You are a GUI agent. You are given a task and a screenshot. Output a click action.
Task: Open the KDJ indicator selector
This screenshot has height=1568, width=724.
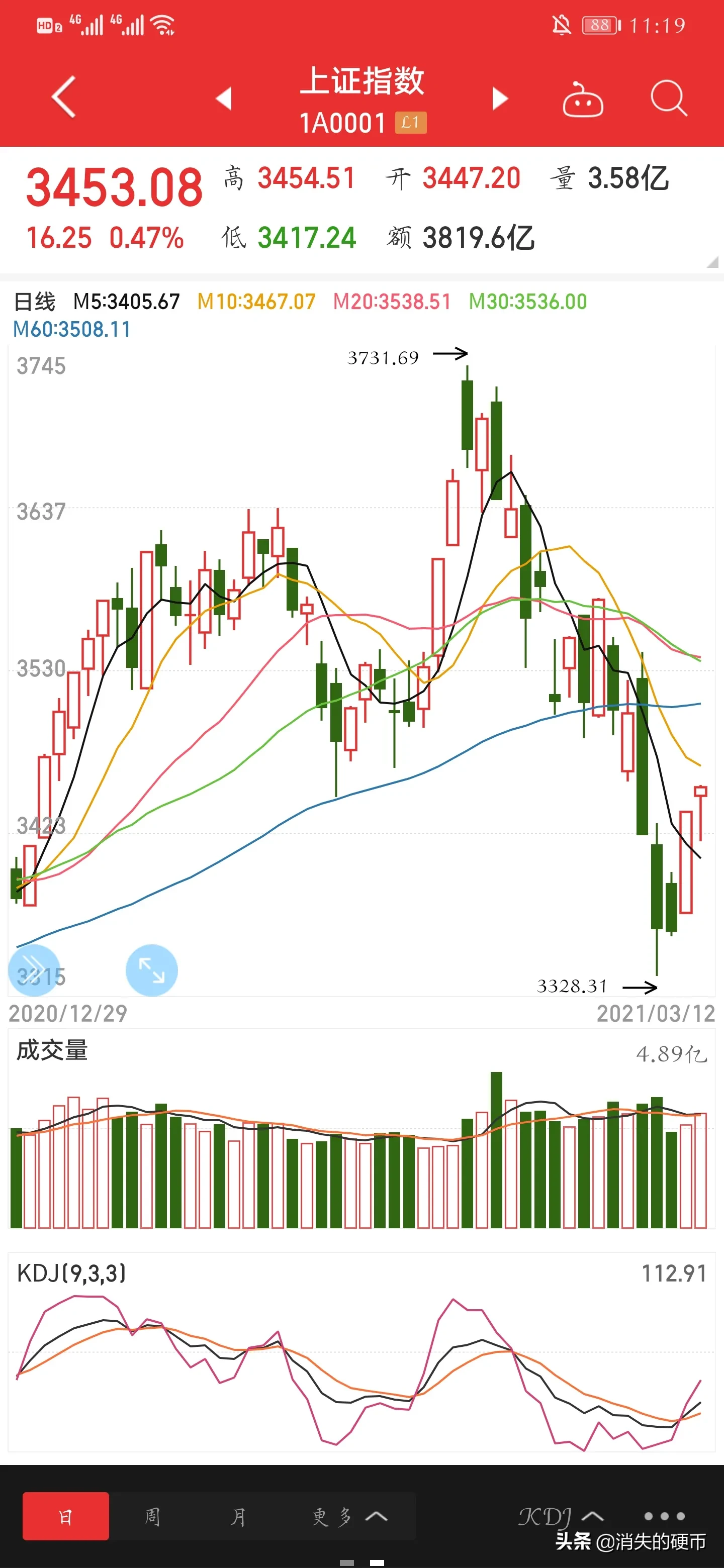[560, 1516]
